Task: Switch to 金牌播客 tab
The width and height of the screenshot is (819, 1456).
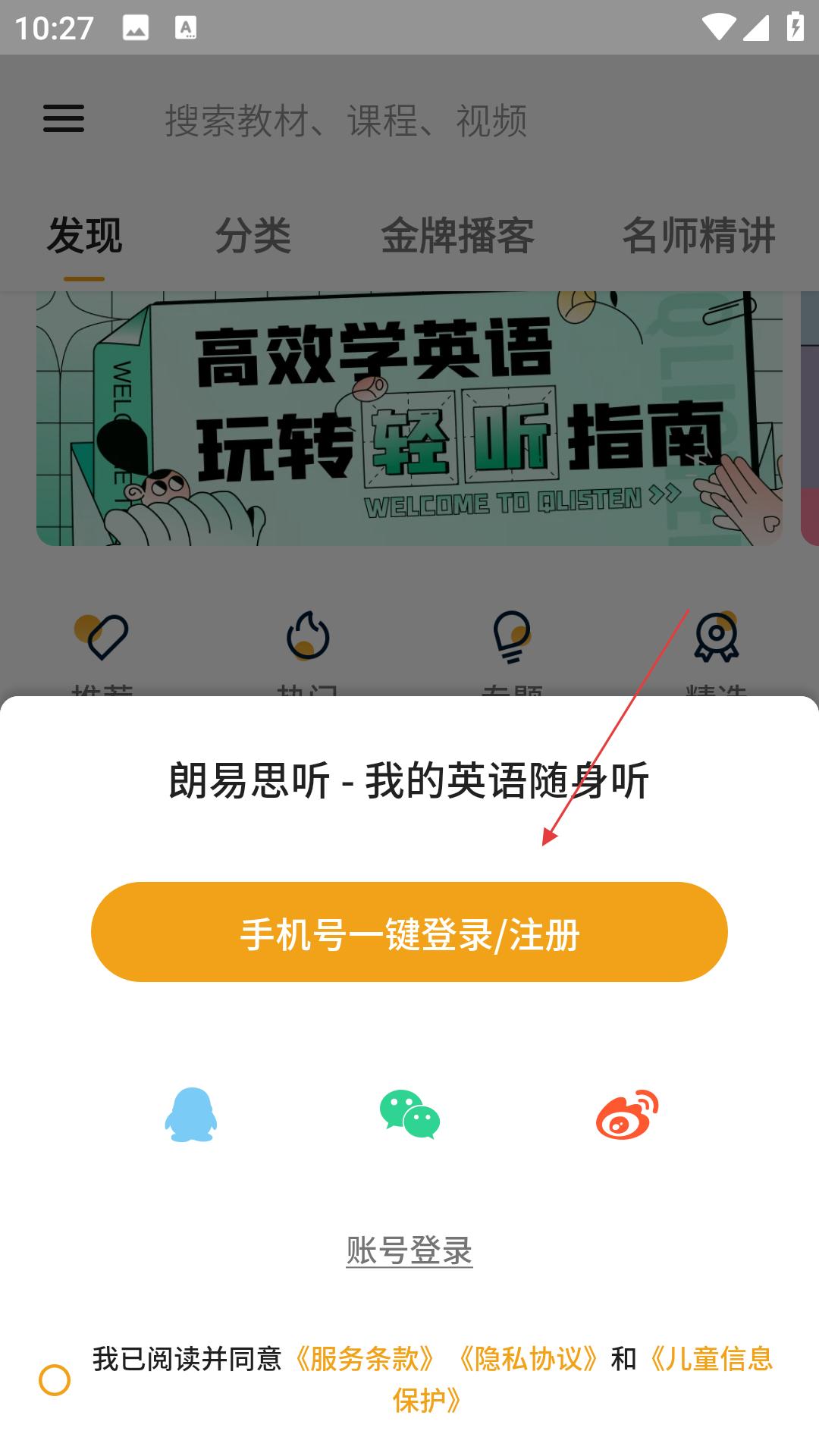Action: coord(457,236)
